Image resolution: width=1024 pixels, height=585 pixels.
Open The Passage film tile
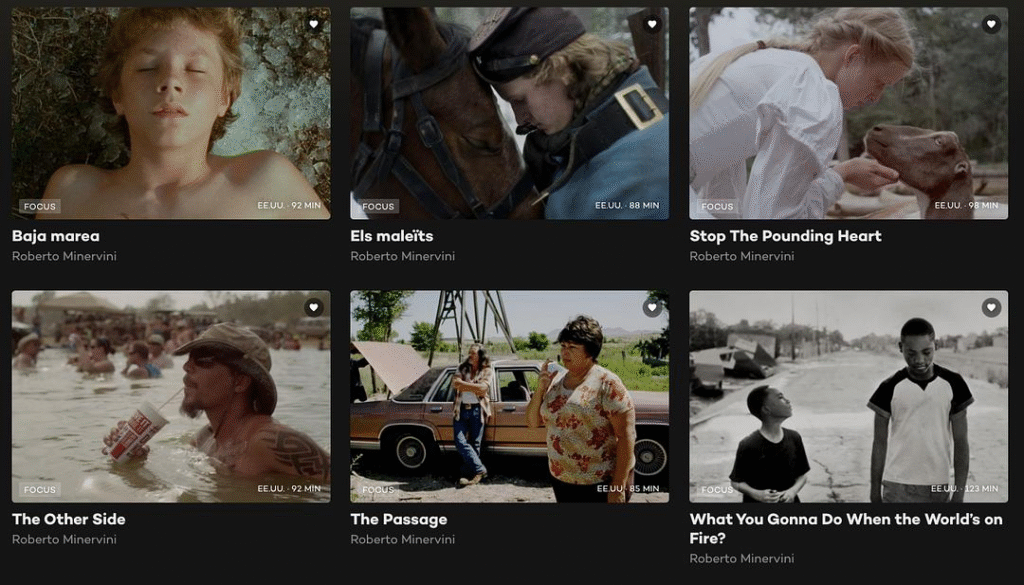509,398
